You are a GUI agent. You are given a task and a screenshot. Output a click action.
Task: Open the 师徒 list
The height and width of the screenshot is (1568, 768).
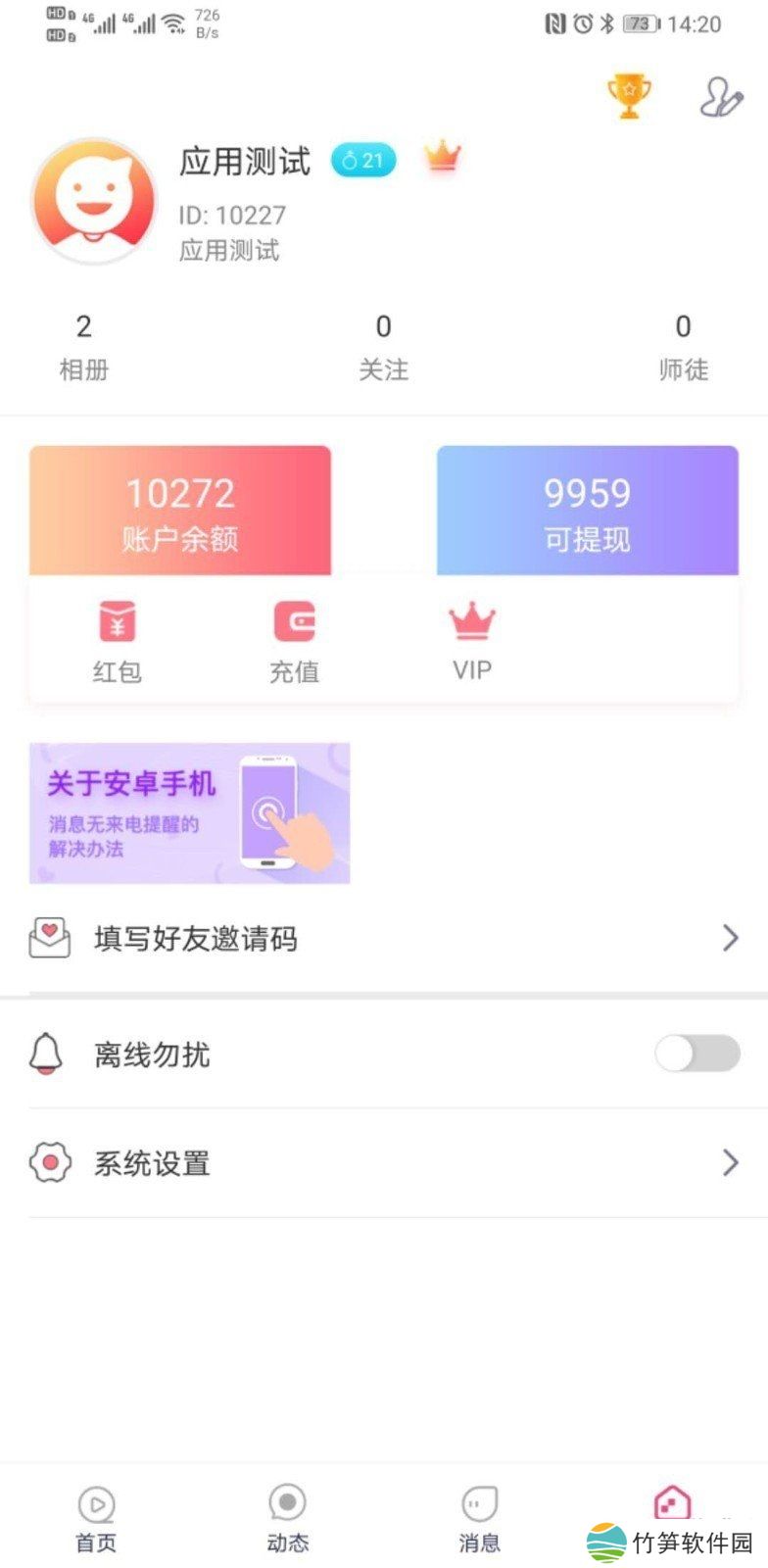(x=683, y=347)
